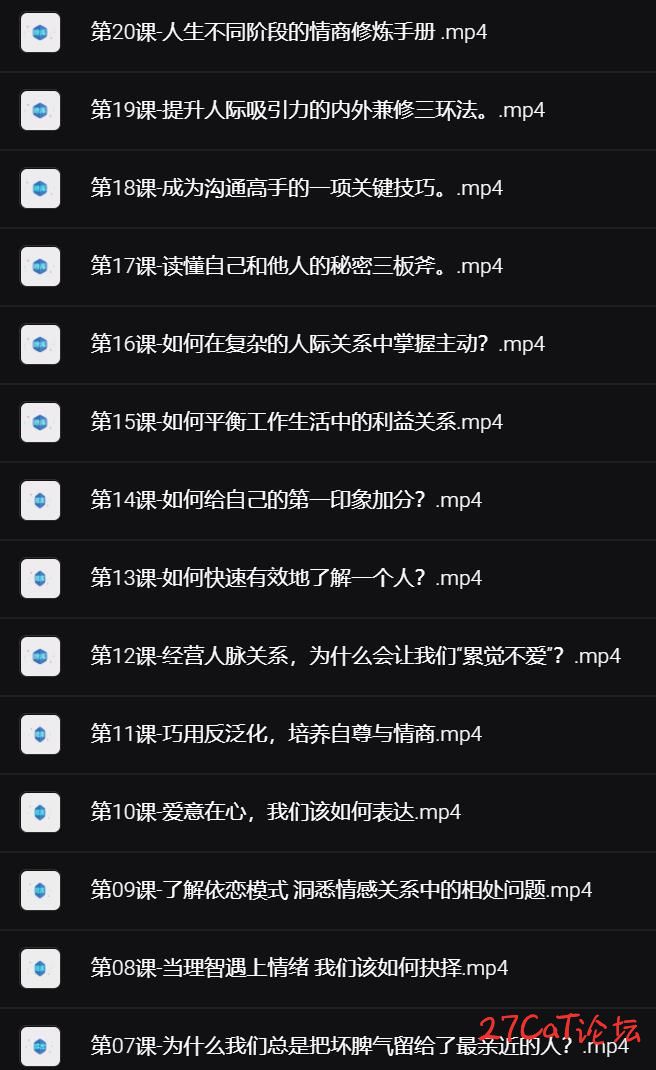Select 第18课 成为沟通高手的一项关键技巧
The width and height of the screenshot is (656, 1070).
296,187
